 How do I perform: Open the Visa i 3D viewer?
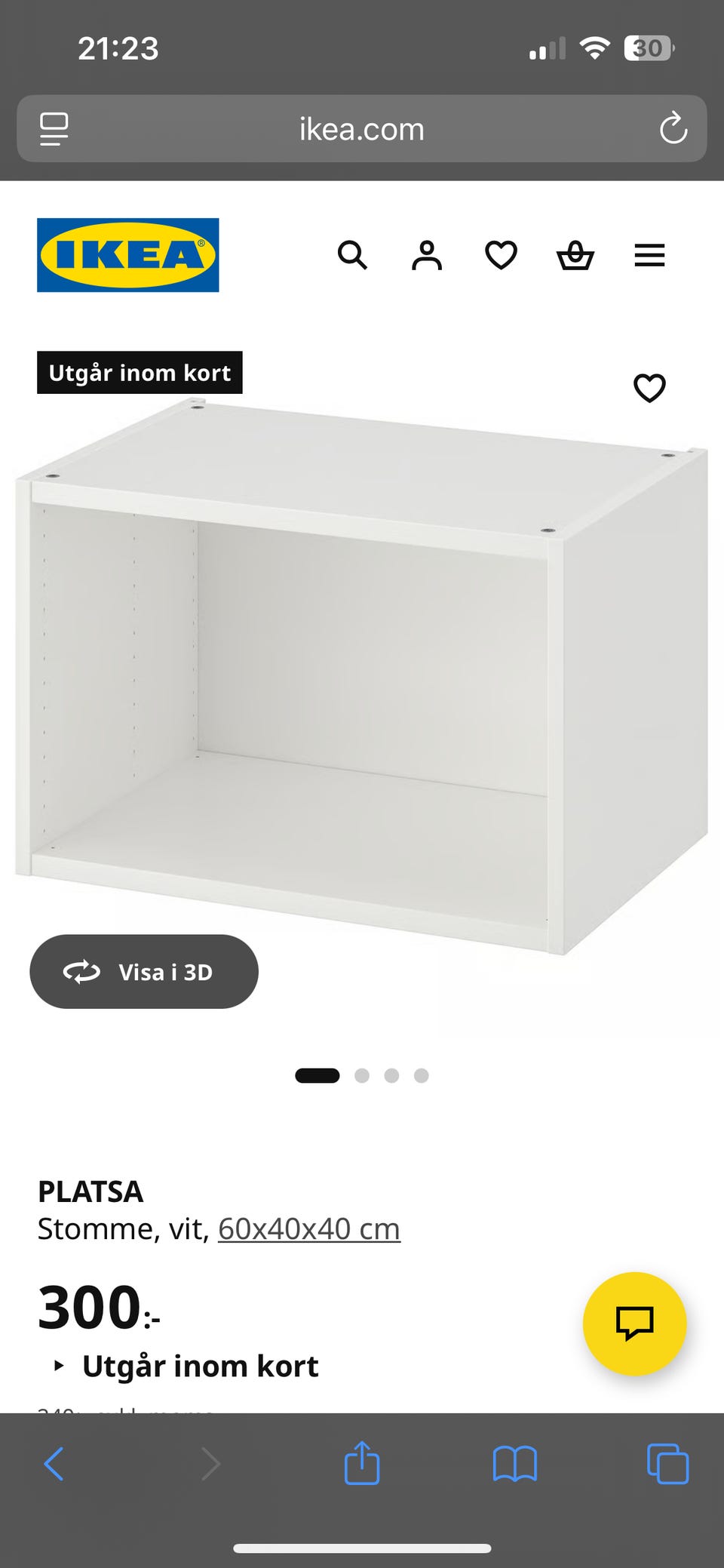pos(143,972)
